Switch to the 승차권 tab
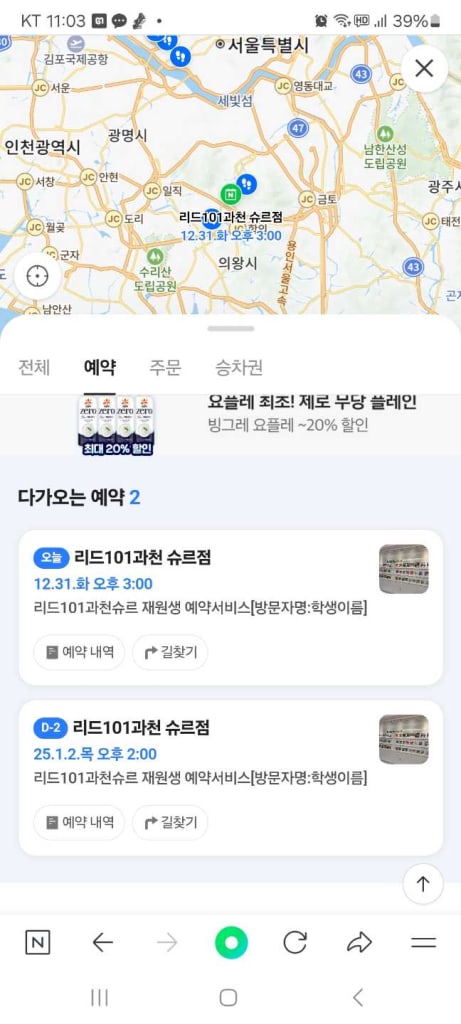Viewport: 461px width, 1024px height. pos(239,368)
